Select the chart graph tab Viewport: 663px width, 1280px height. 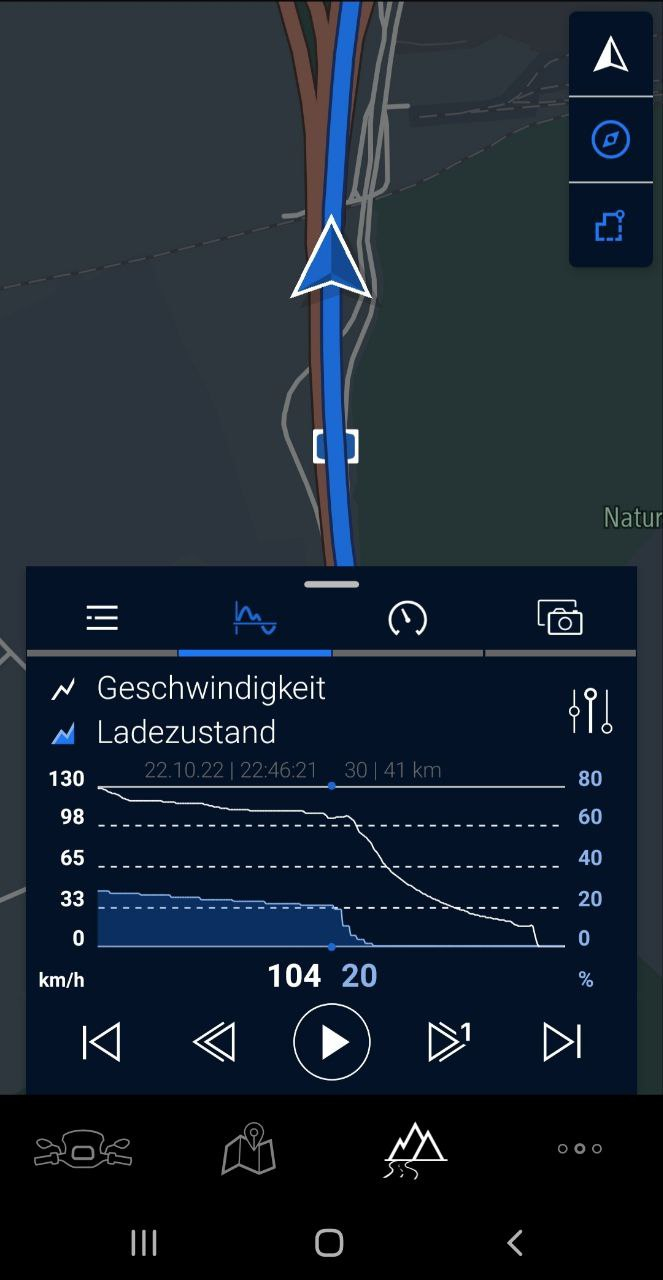tap(254, 618)
